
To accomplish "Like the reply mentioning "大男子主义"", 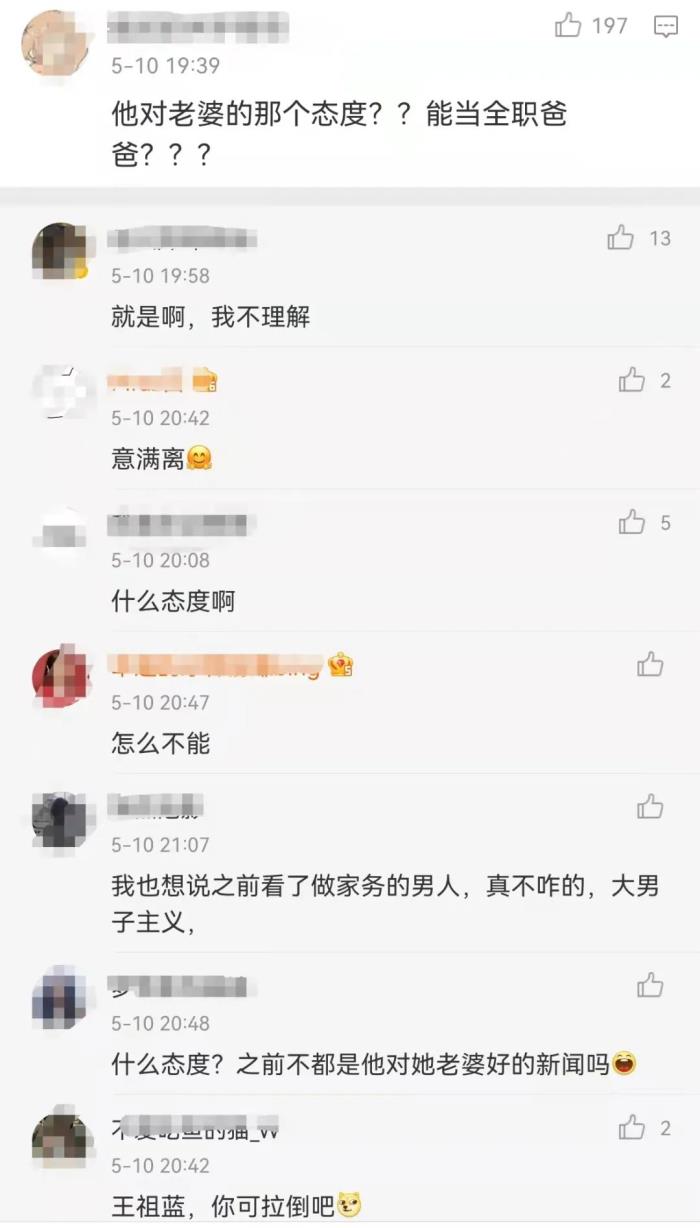I will pyautogui.click(x=650, y=806).
